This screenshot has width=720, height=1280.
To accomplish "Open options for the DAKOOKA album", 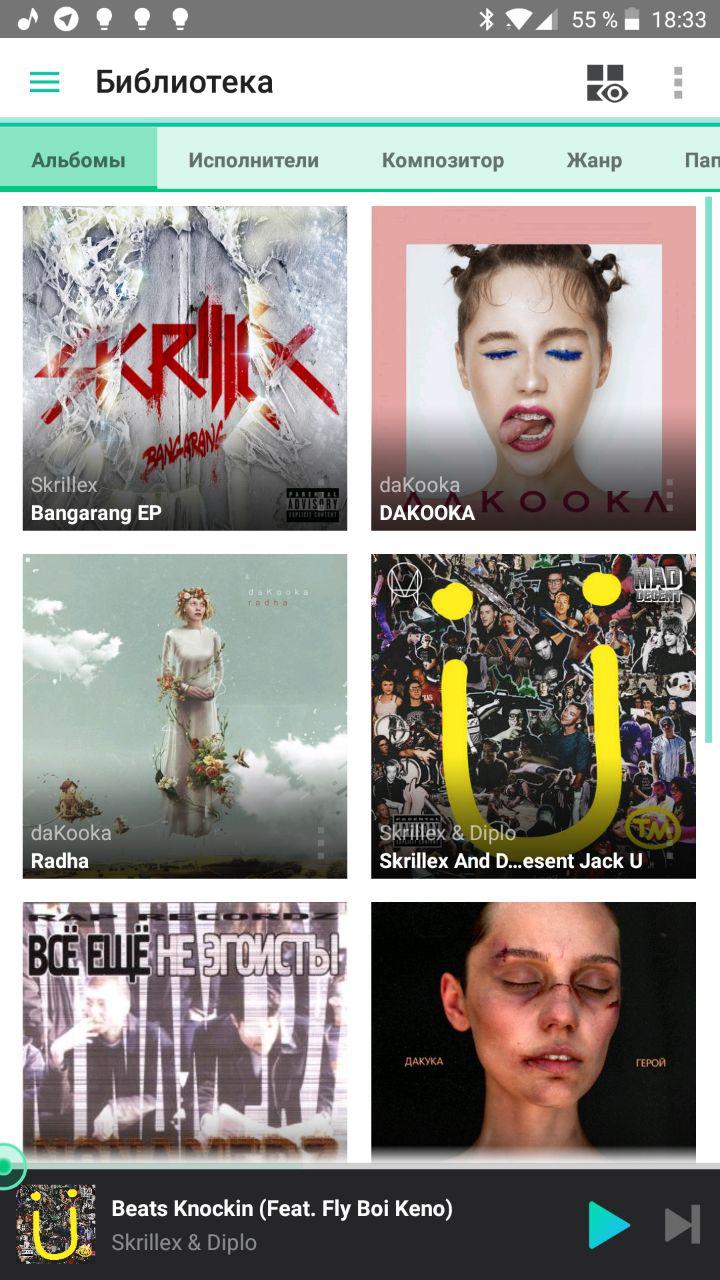I will pos(669,495).
